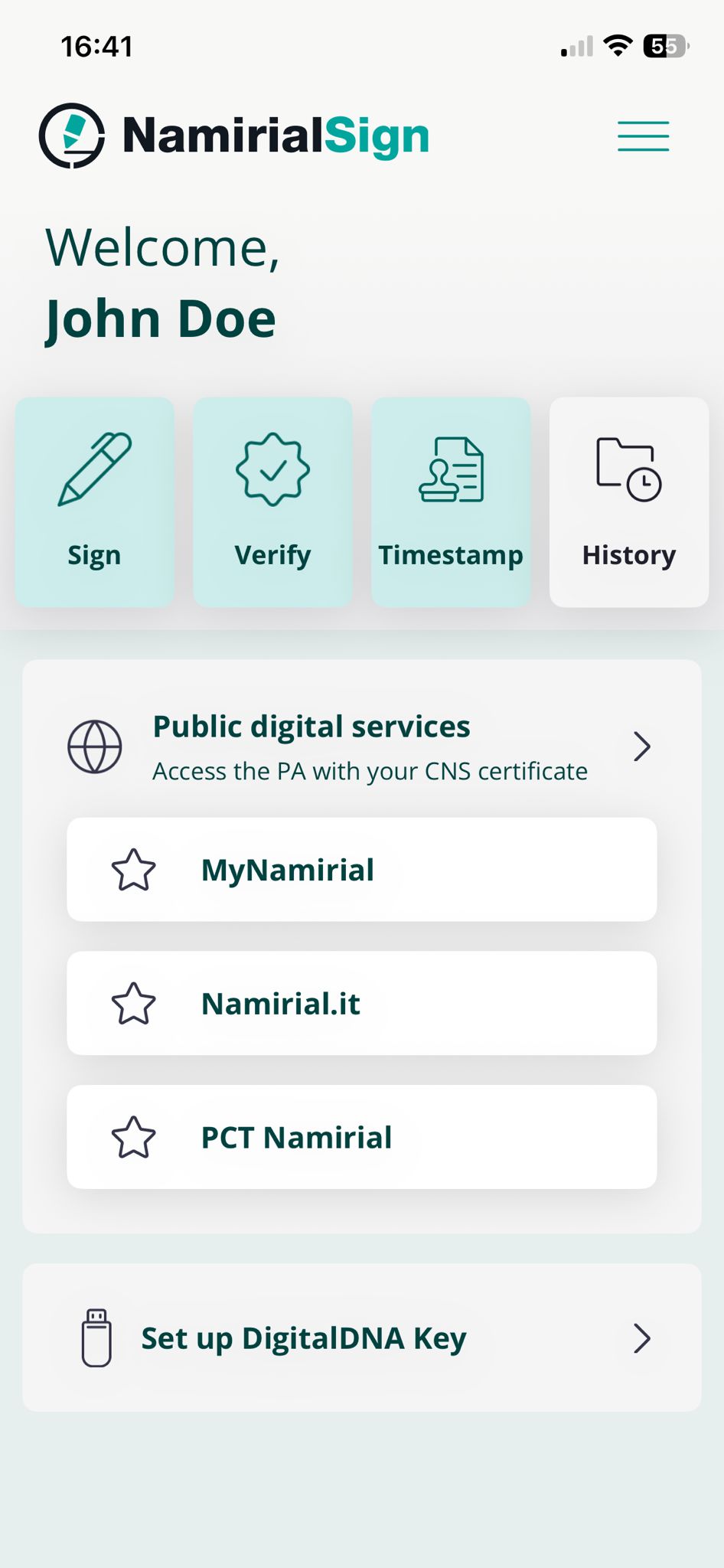This screenshot has height=1568, width=724.
Task: Open the MyNamirial shortcut
Action: coord(361,870)
